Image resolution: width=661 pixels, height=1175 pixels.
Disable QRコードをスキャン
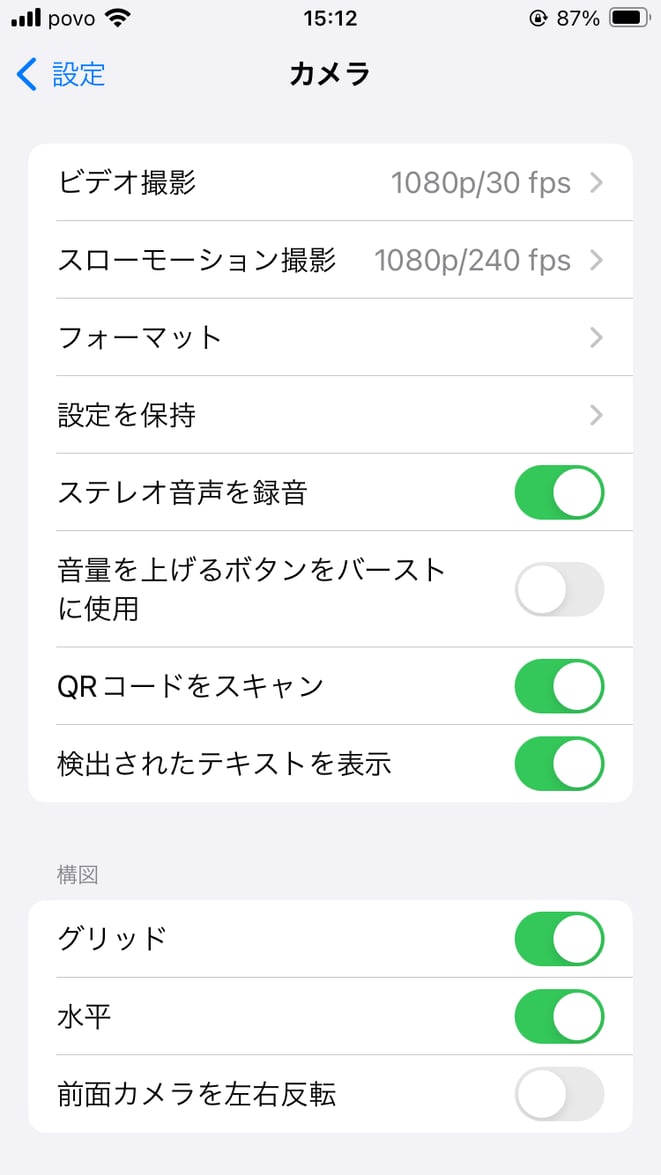coord(559,686)
